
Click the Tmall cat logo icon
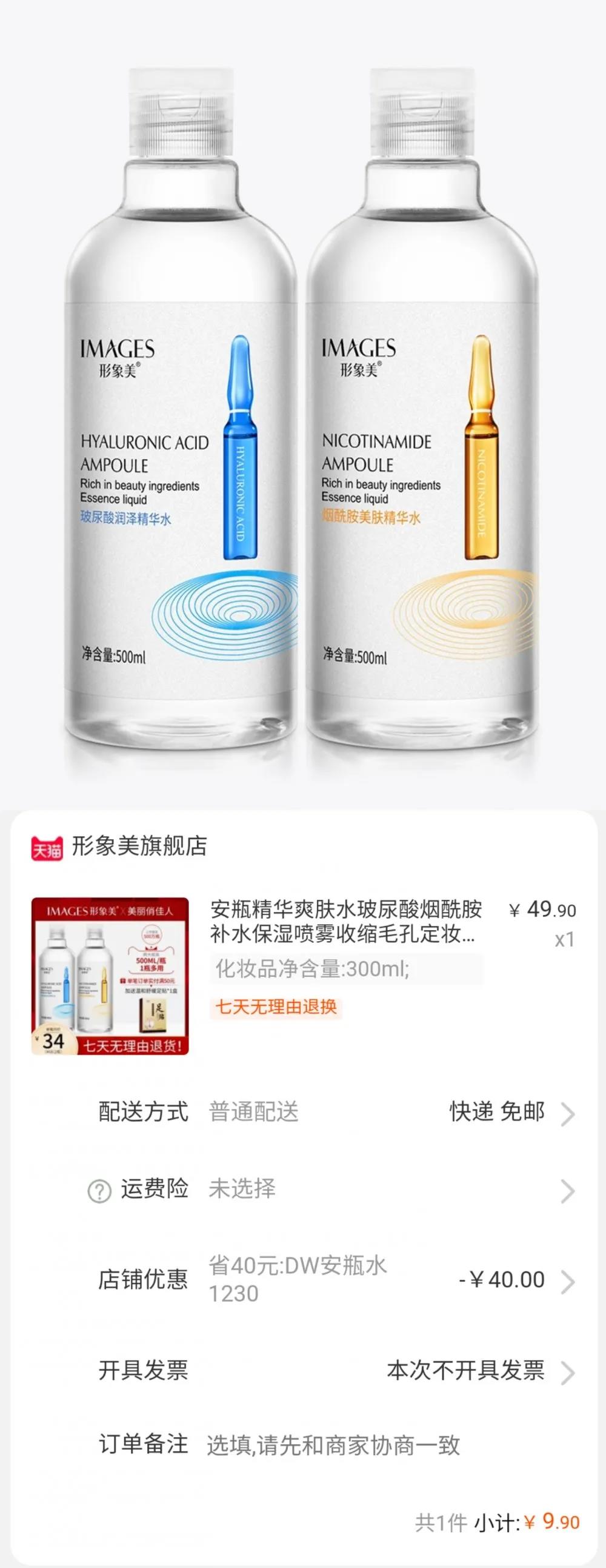[x=47, y=846]
